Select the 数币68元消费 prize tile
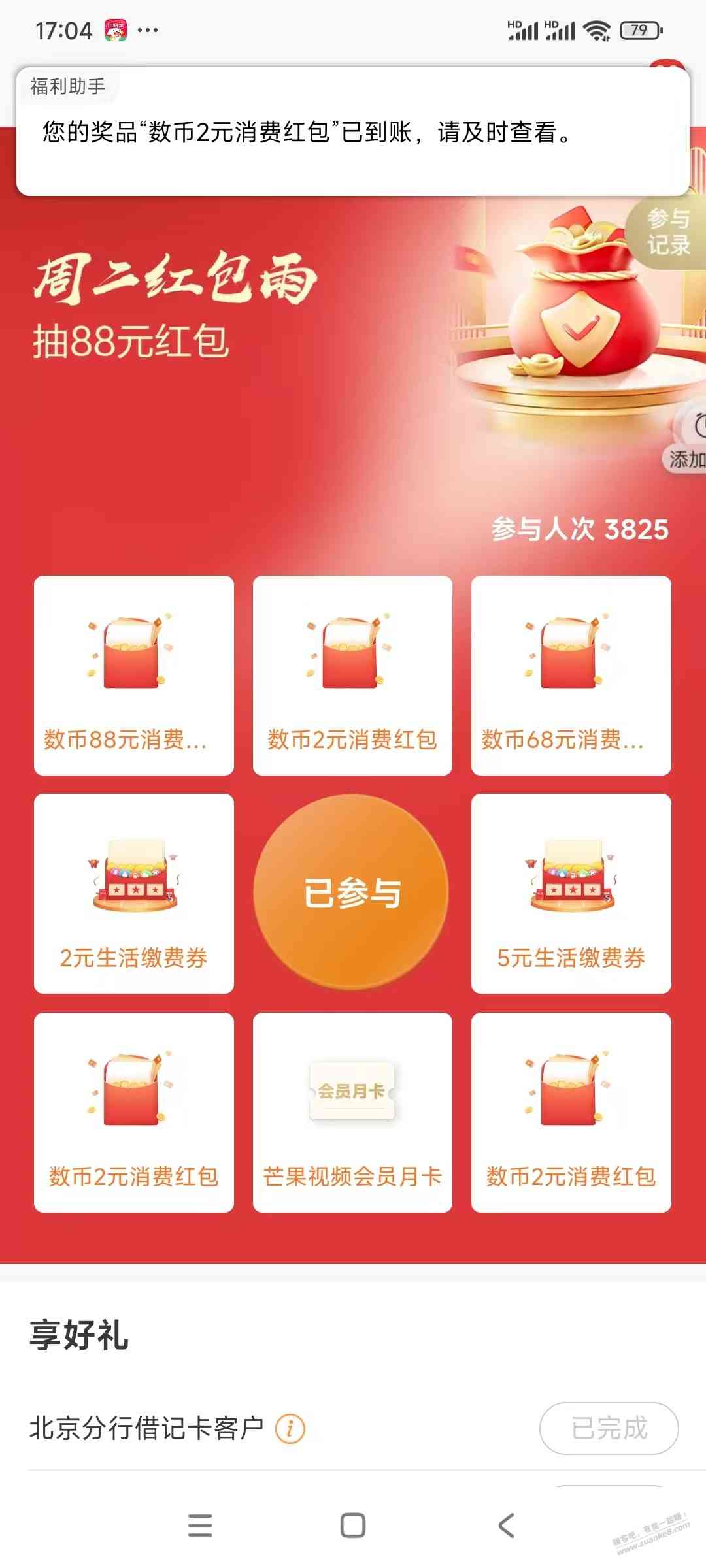Image resolution: width=706 pixels, height=1568 pixels. 571,676
